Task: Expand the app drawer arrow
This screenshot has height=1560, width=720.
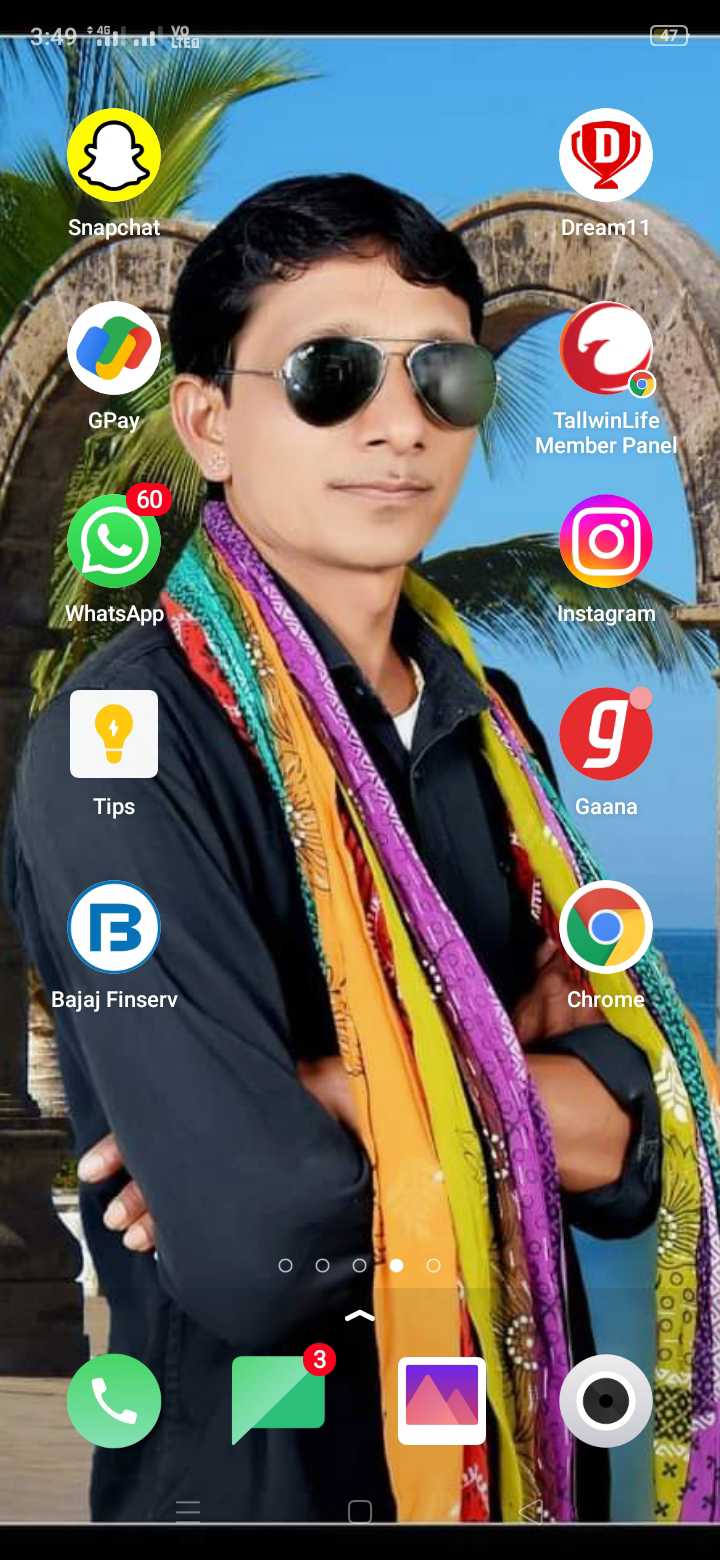Action: 360,1316
